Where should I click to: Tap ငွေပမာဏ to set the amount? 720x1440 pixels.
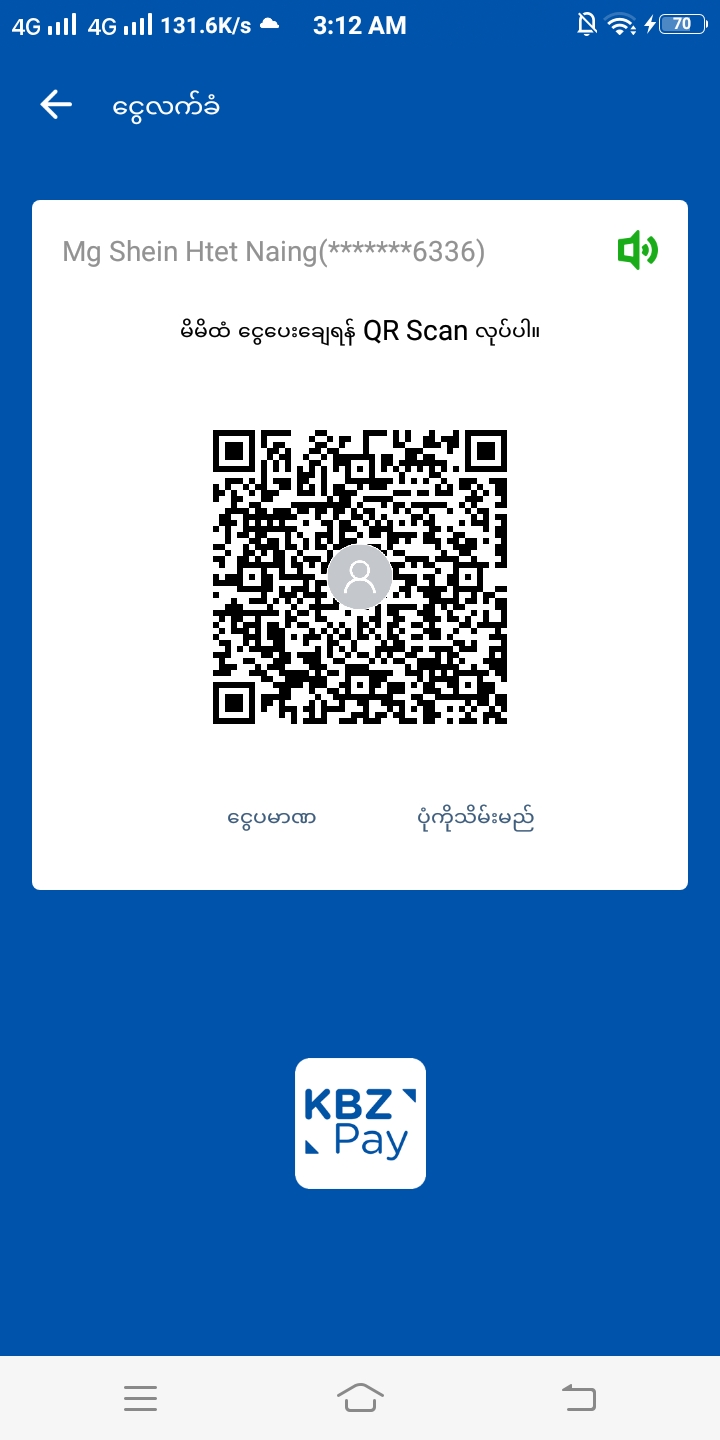click(272, 819)
